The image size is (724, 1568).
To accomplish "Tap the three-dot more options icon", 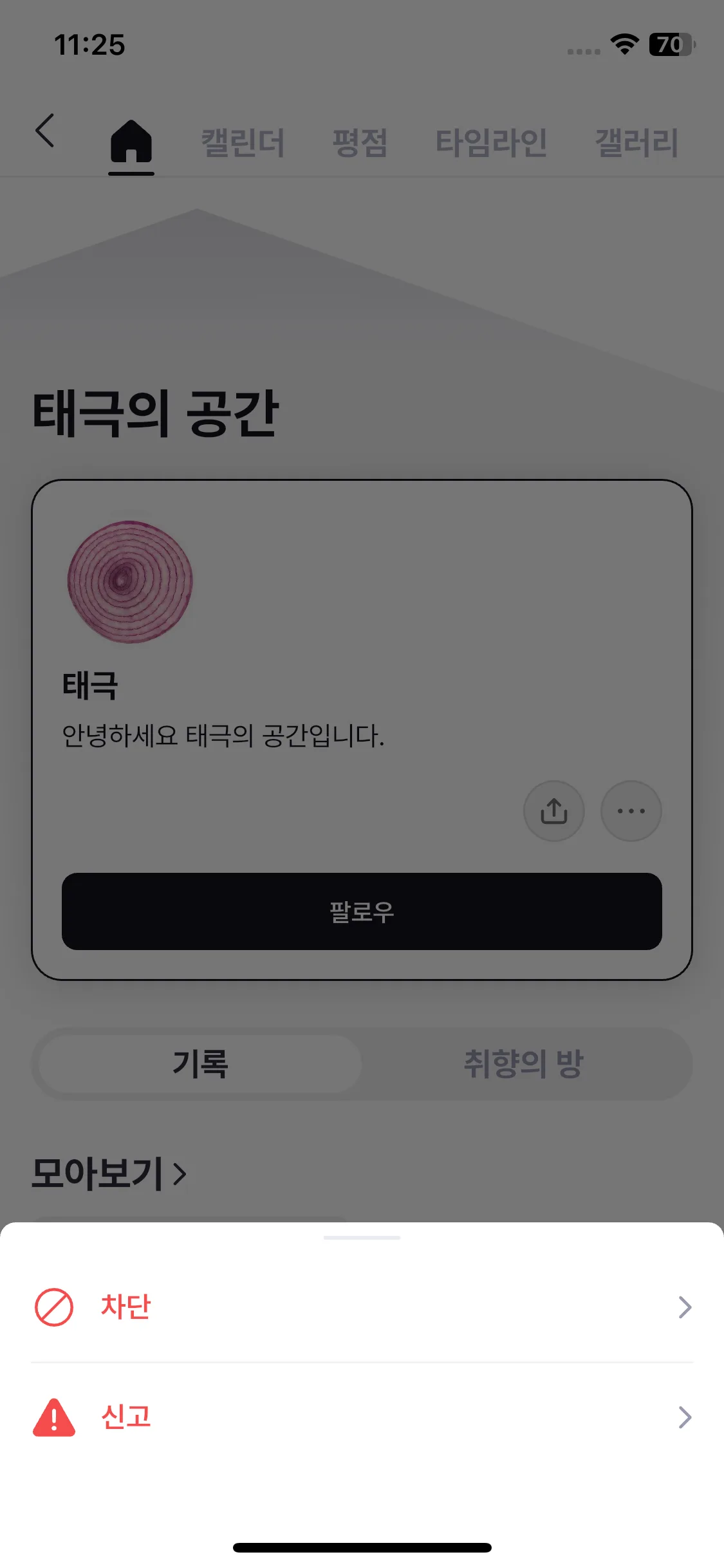I will 630,811.
